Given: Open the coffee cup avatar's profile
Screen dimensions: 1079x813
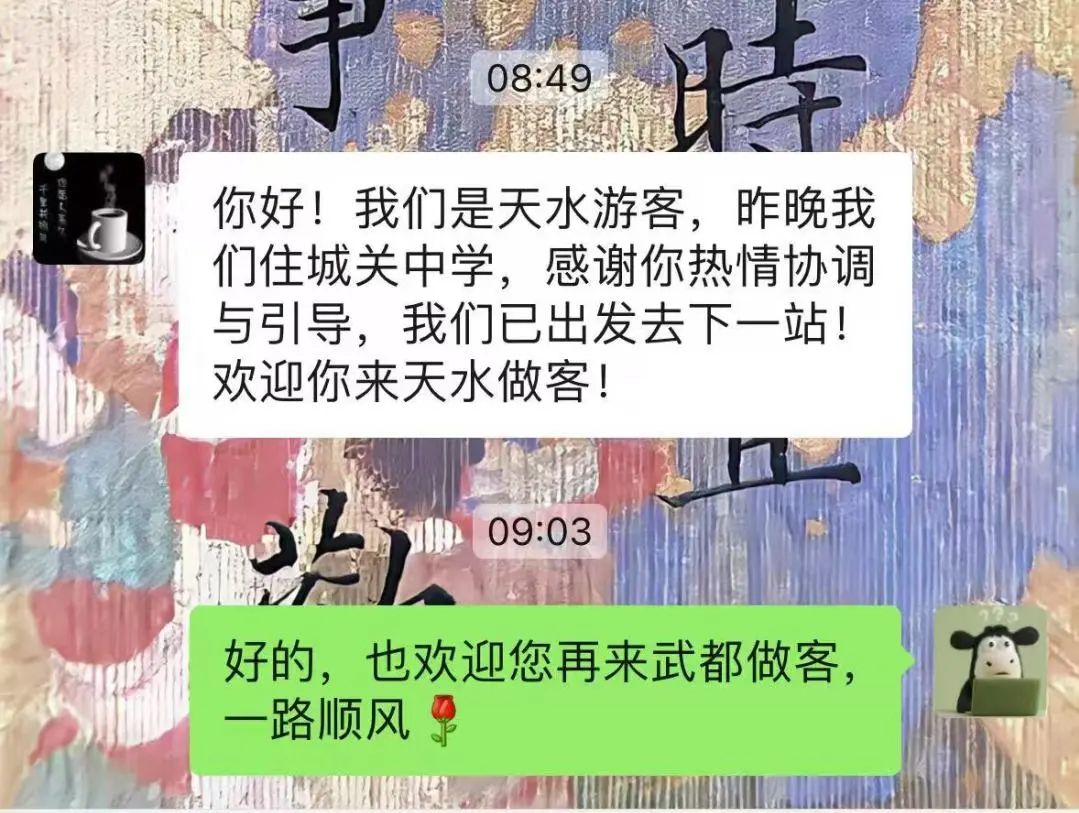Looking at the screenshot, I should click(89, 208).
